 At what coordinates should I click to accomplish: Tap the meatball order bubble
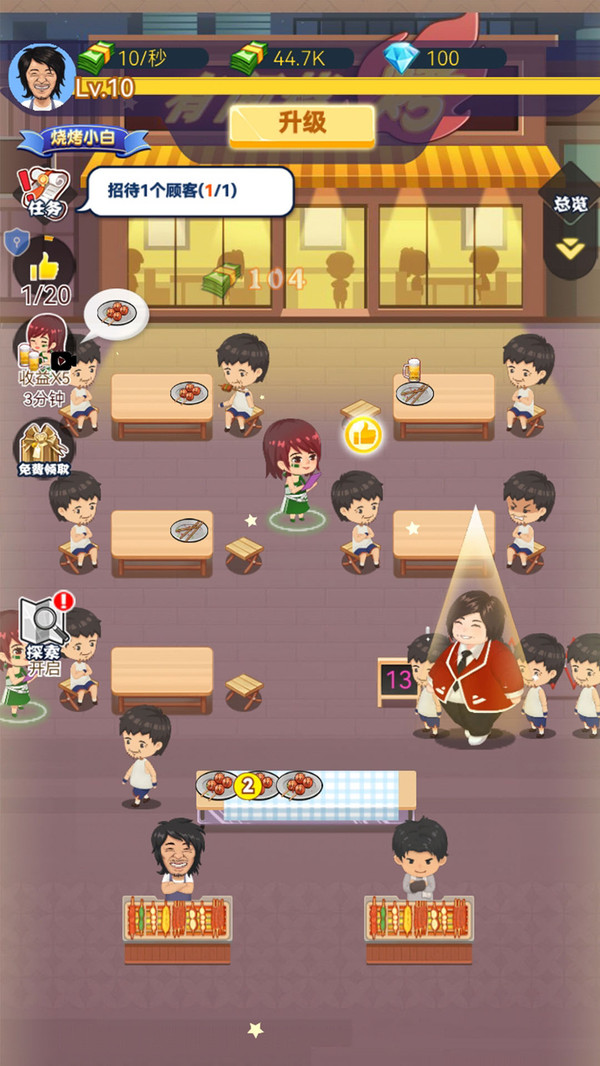click(116, 313)
